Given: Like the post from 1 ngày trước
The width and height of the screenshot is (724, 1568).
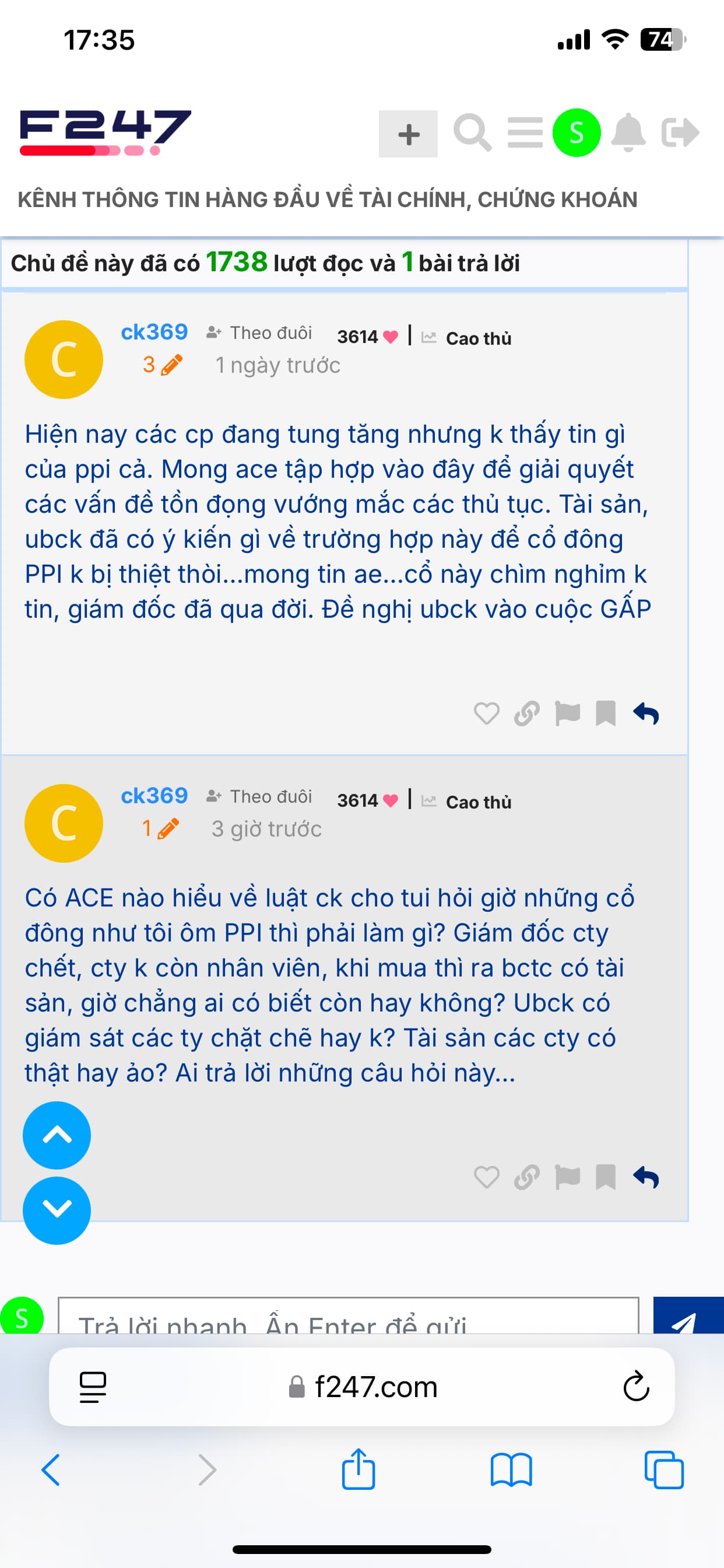Looking at the screenshot, I should 486,713.
